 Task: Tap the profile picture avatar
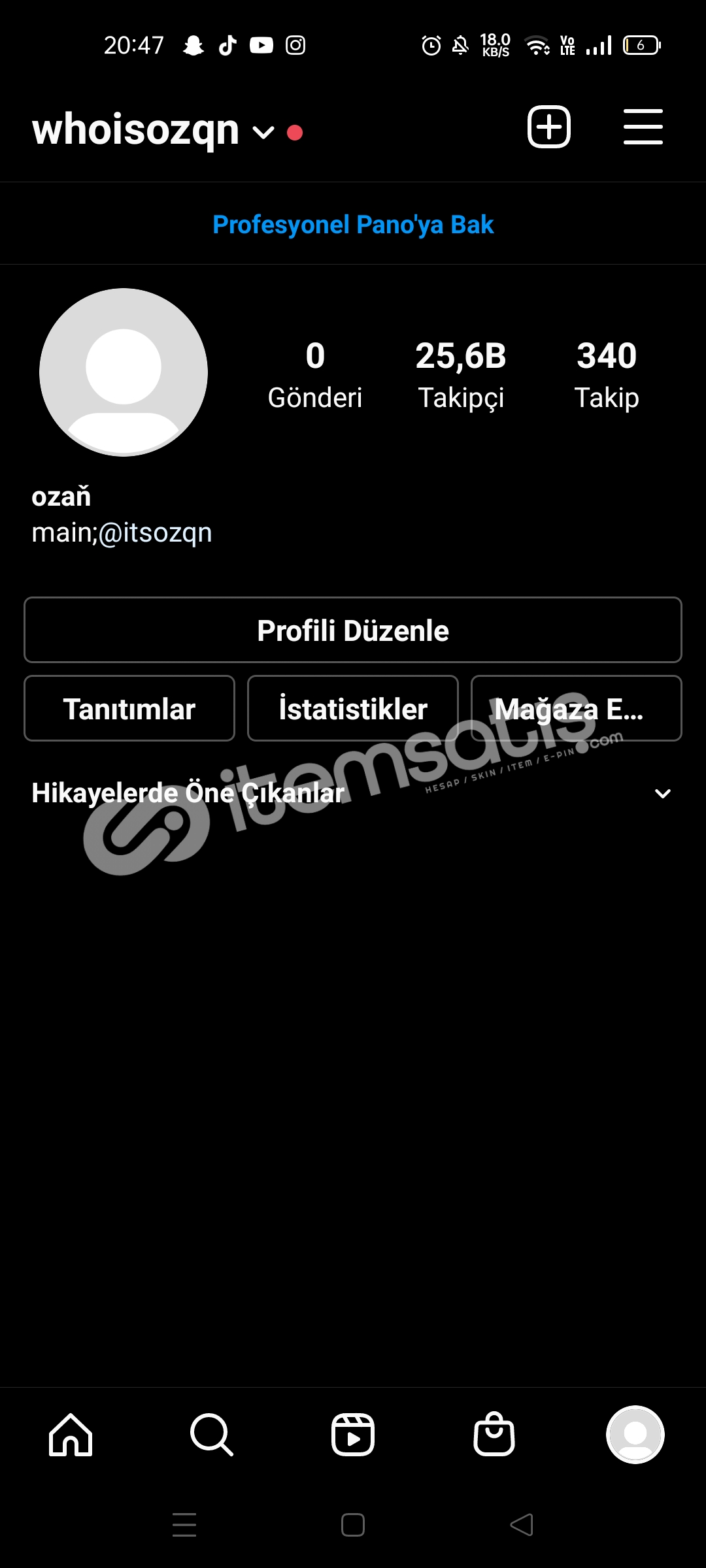[x=124, y=372]
